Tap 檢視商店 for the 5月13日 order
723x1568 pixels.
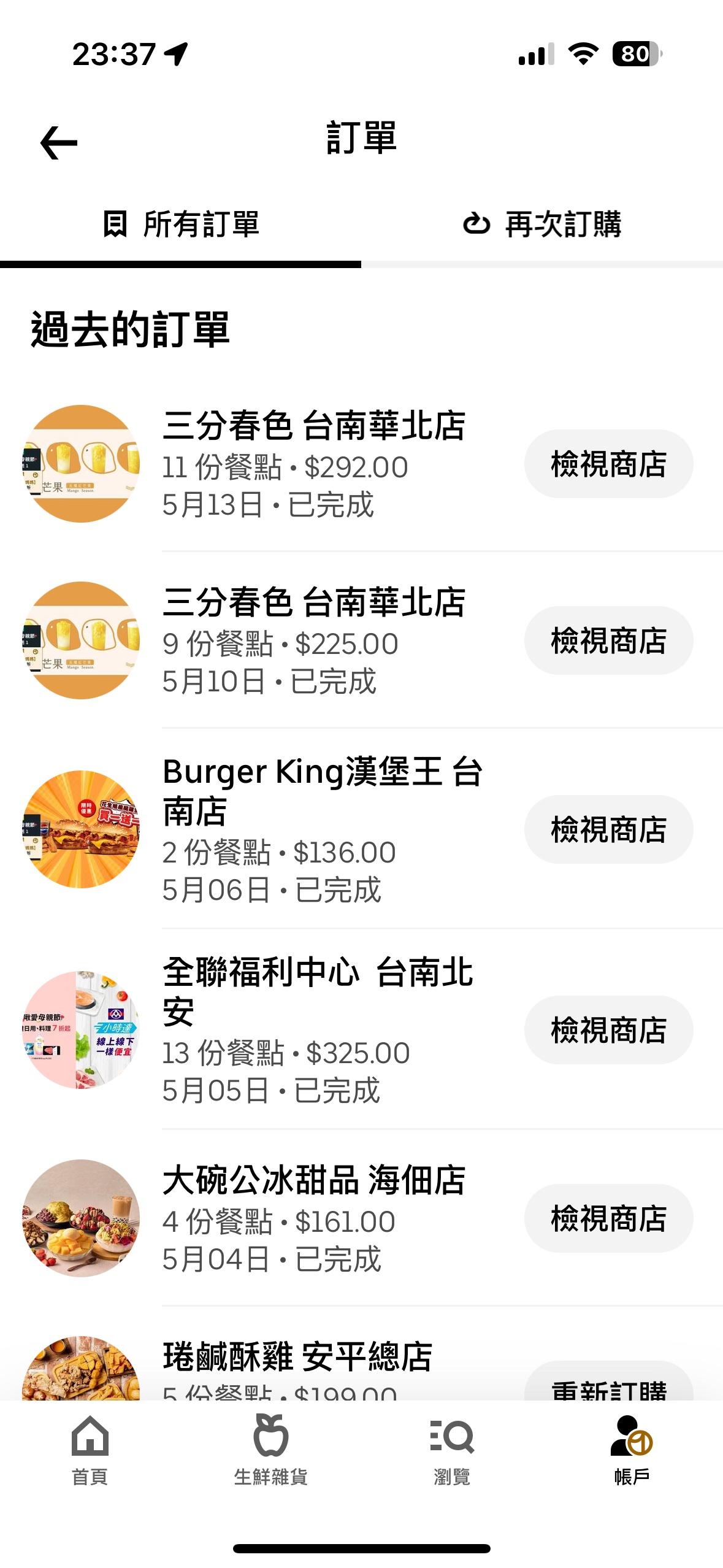608,464
